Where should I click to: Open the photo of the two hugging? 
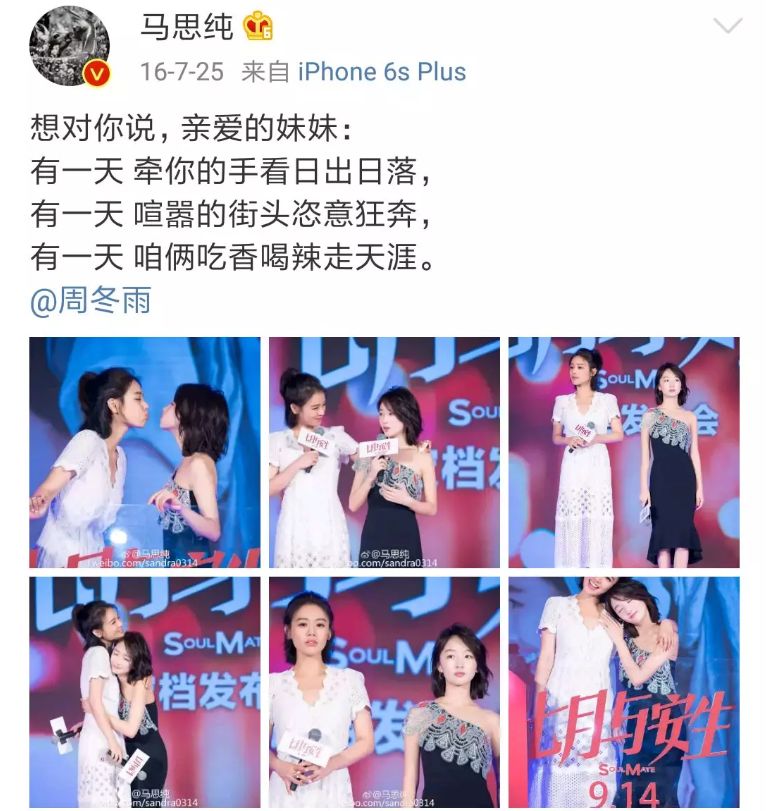[x=145, y=691]
